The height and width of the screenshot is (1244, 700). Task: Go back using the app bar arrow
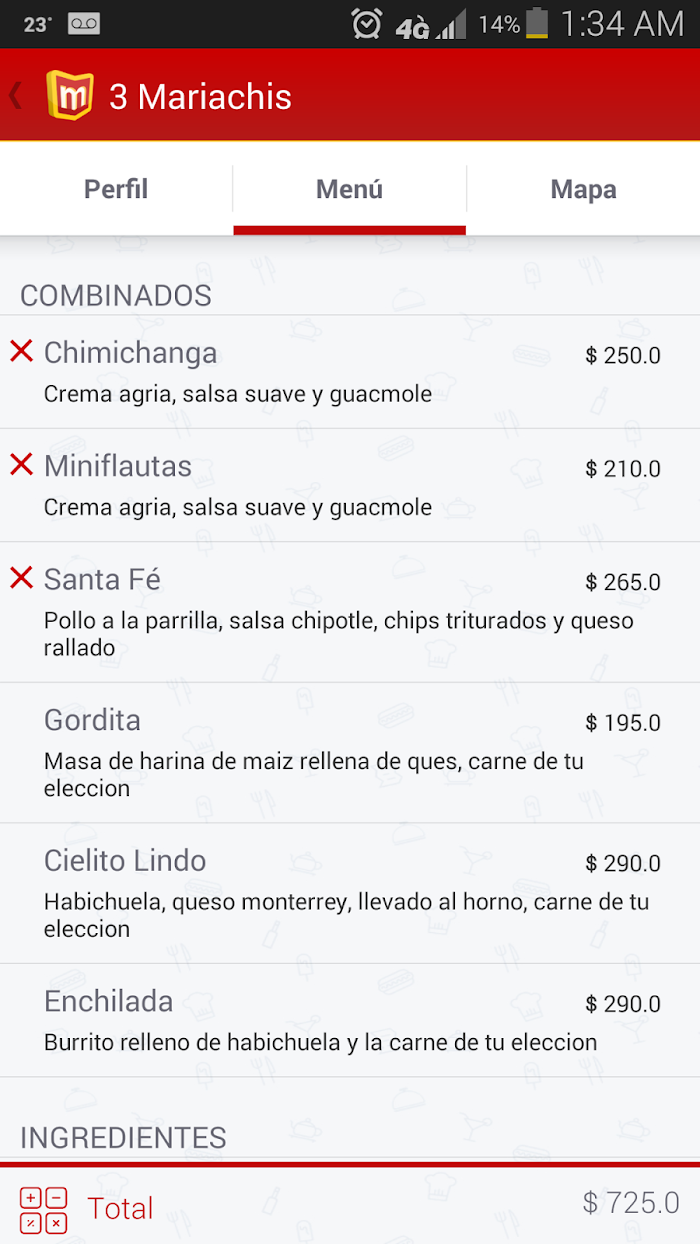16,96
